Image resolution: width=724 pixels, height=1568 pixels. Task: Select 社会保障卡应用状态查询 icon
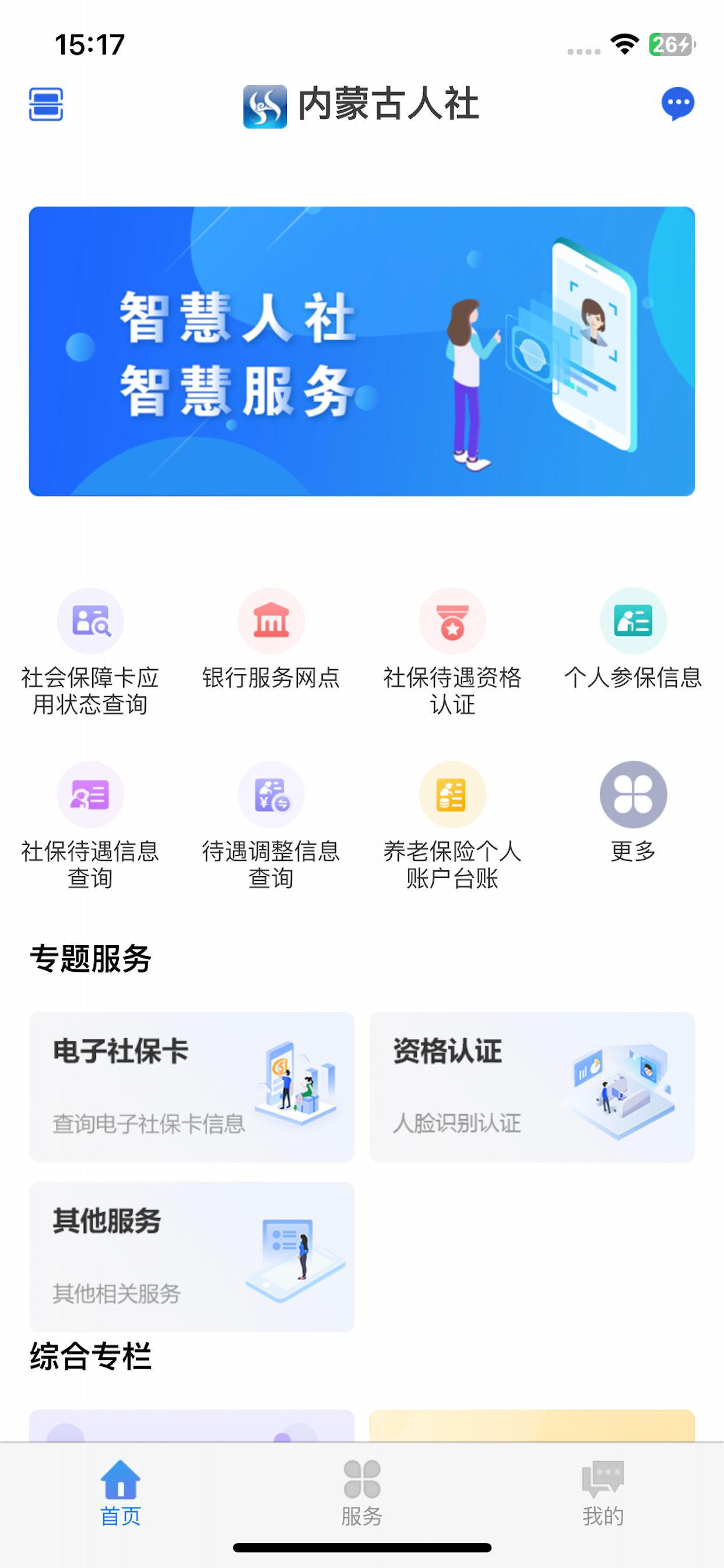point(90,620)
